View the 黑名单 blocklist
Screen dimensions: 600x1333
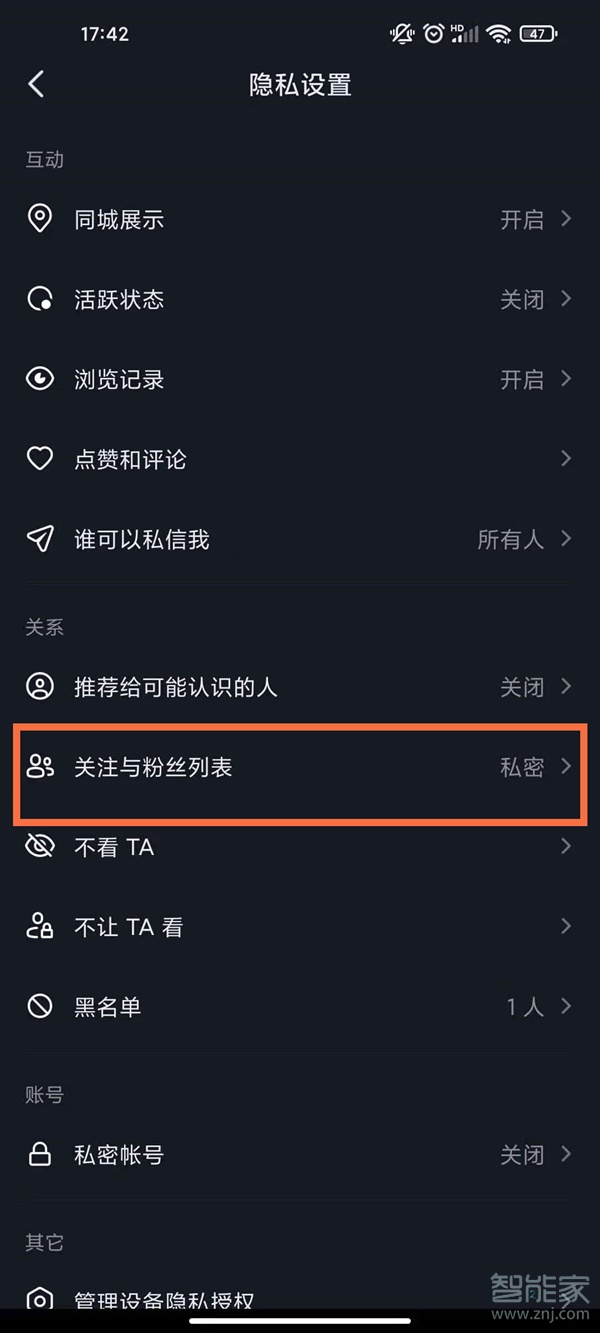click(x=300, y=1007)
